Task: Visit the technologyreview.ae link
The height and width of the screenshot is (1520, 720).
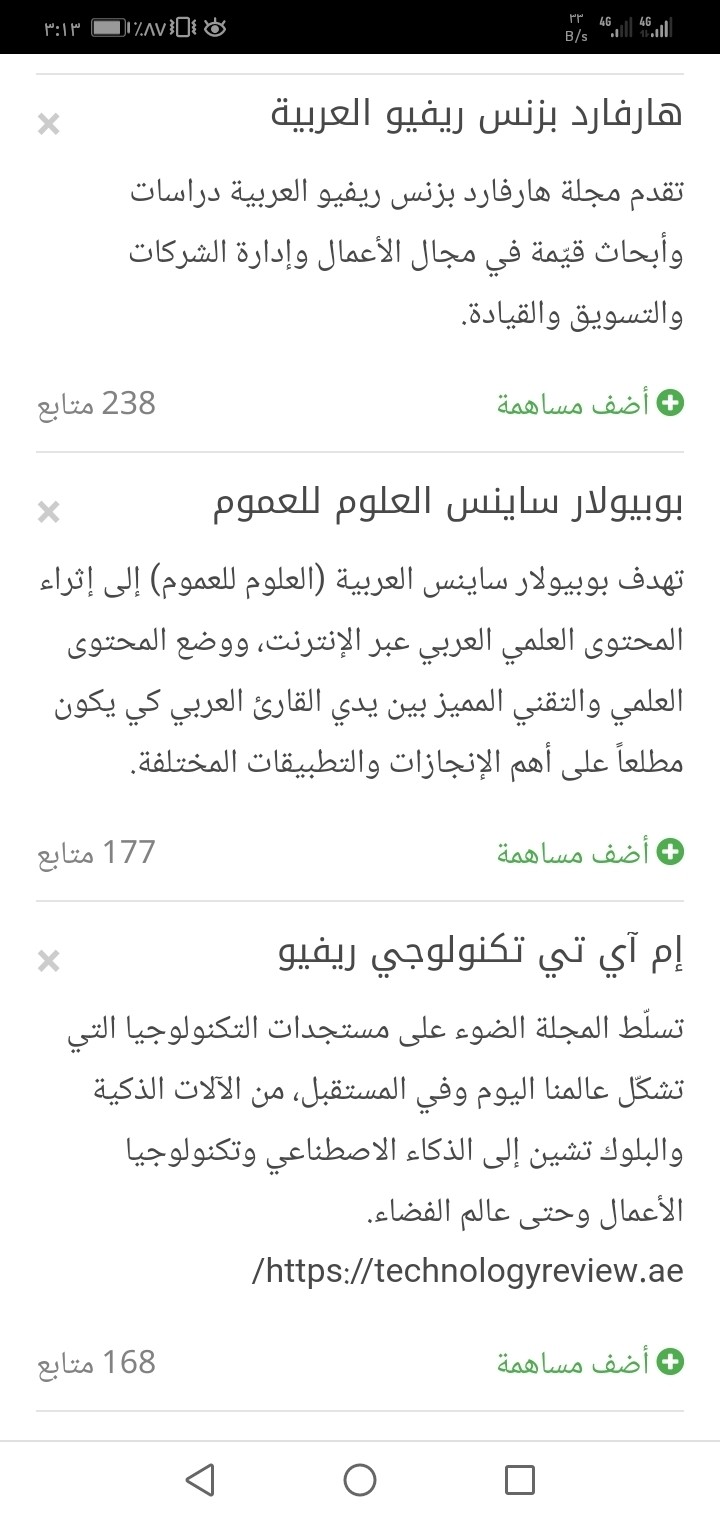Action: [468, 1272]
